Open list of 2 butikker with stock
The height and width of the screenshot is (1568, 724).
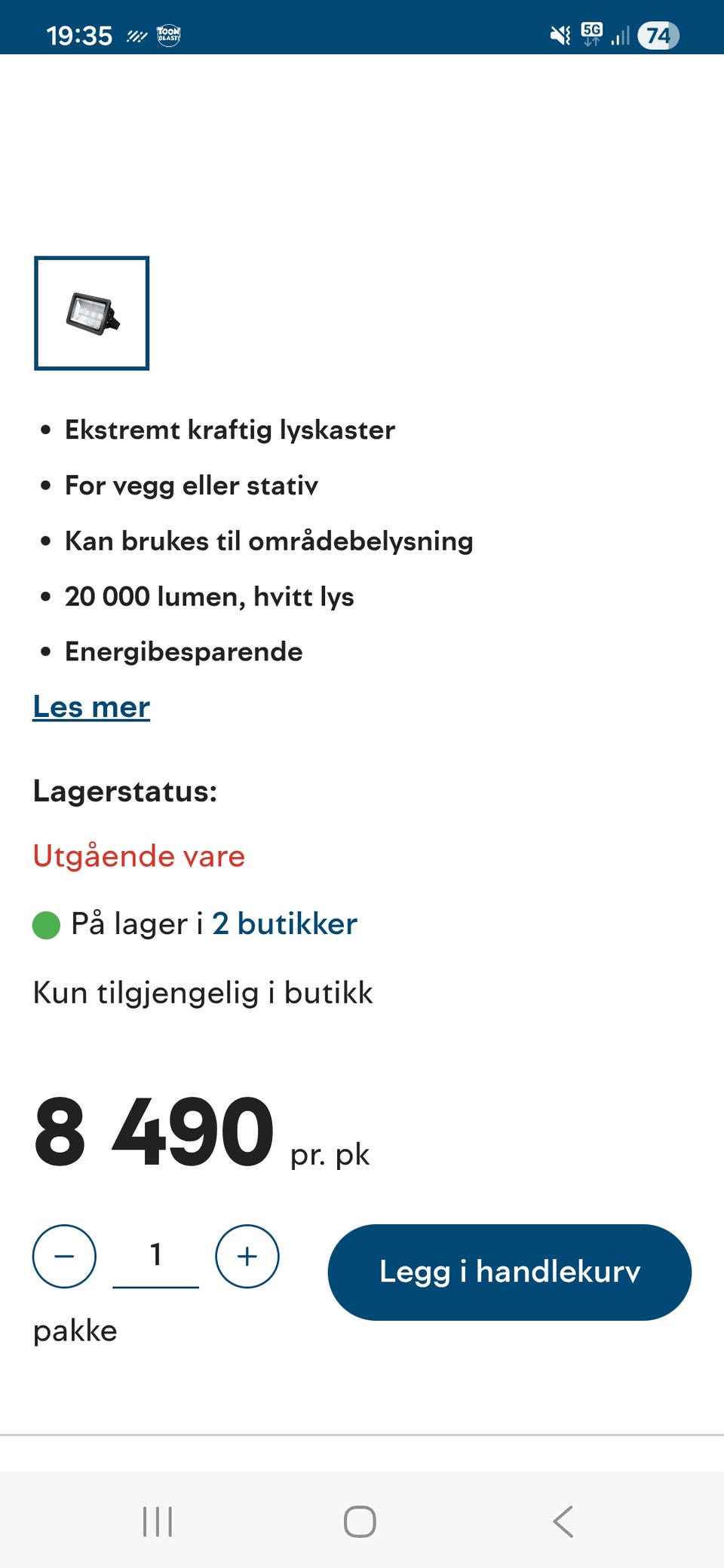285,923
